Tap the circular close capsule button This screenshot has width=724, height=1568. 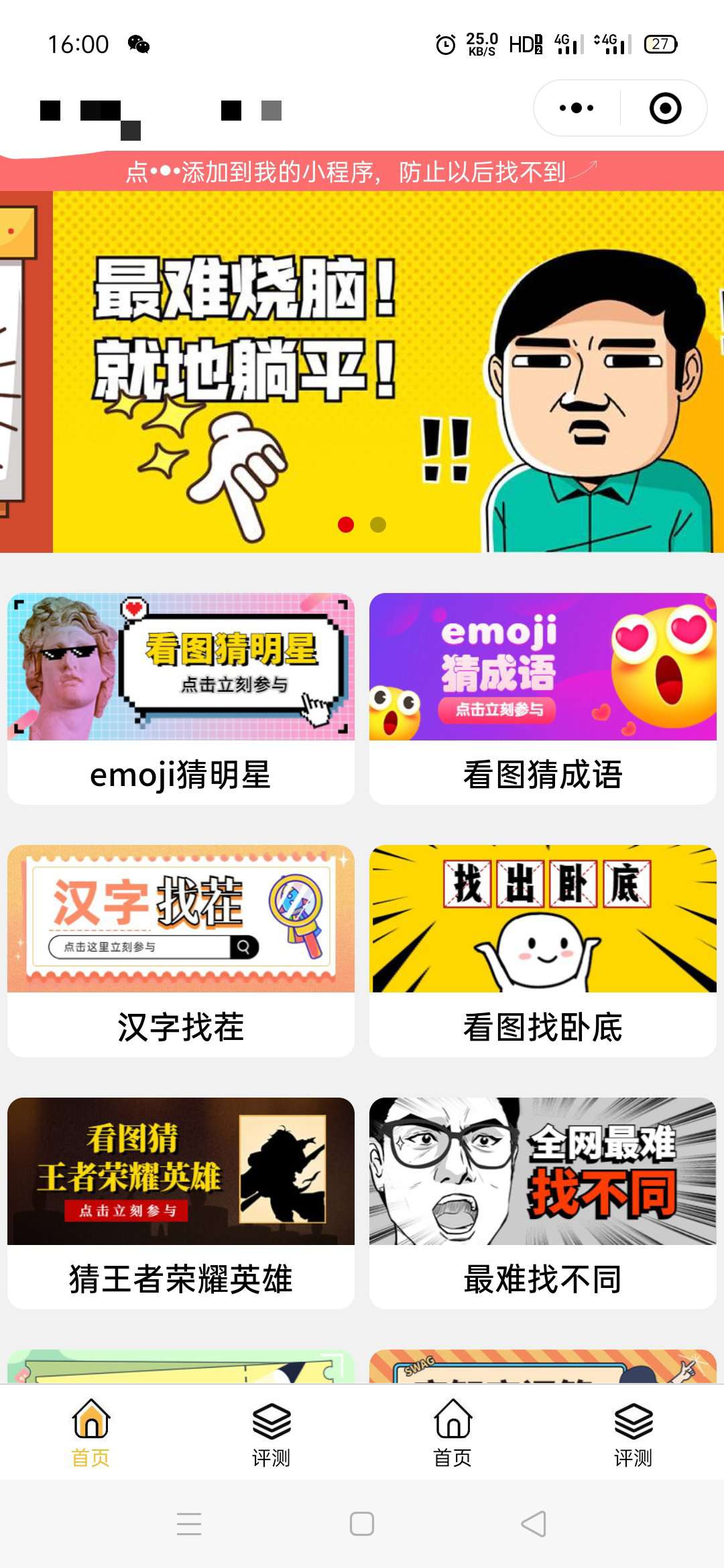pyautogui.click(x=666, y=106)
